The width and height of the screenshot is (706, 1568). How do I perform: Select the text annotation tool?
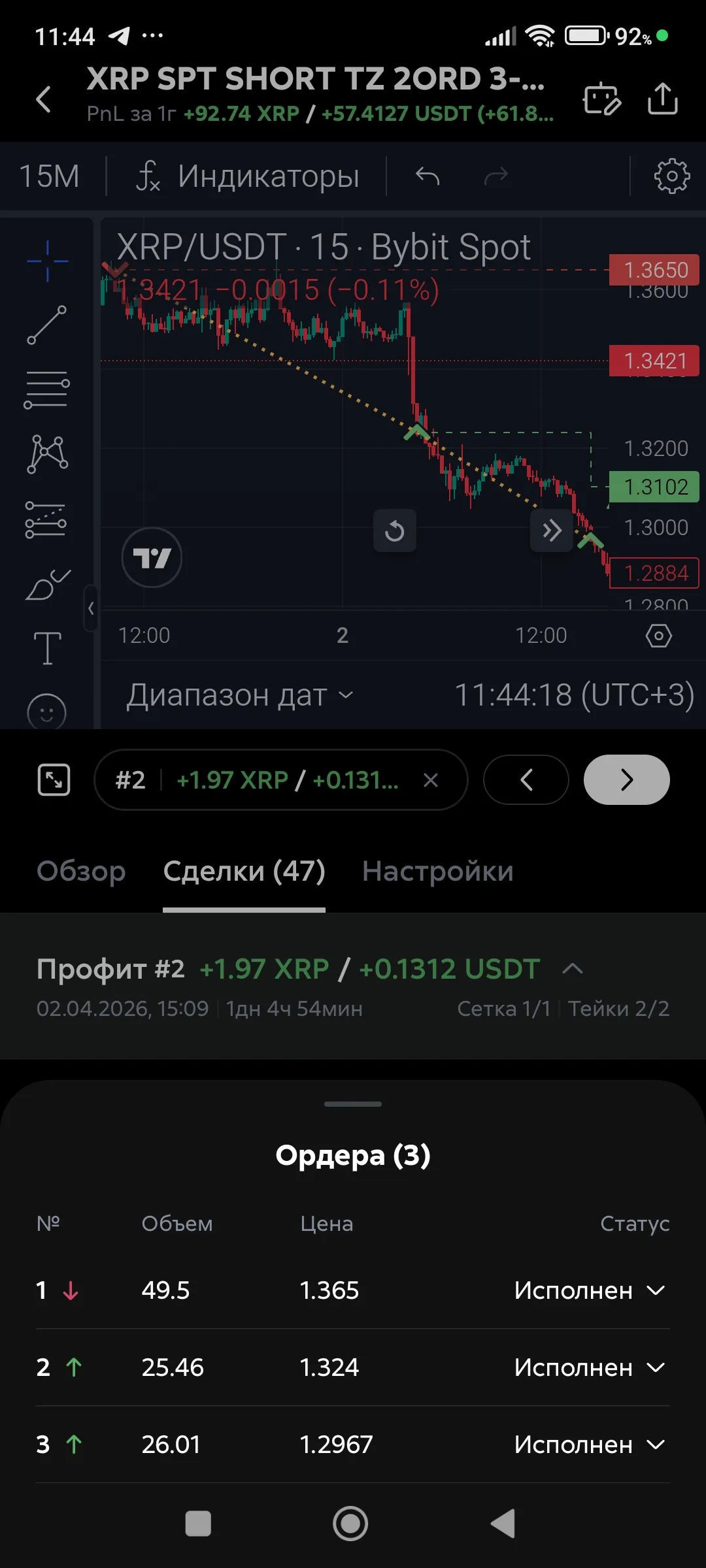point(47,647)
